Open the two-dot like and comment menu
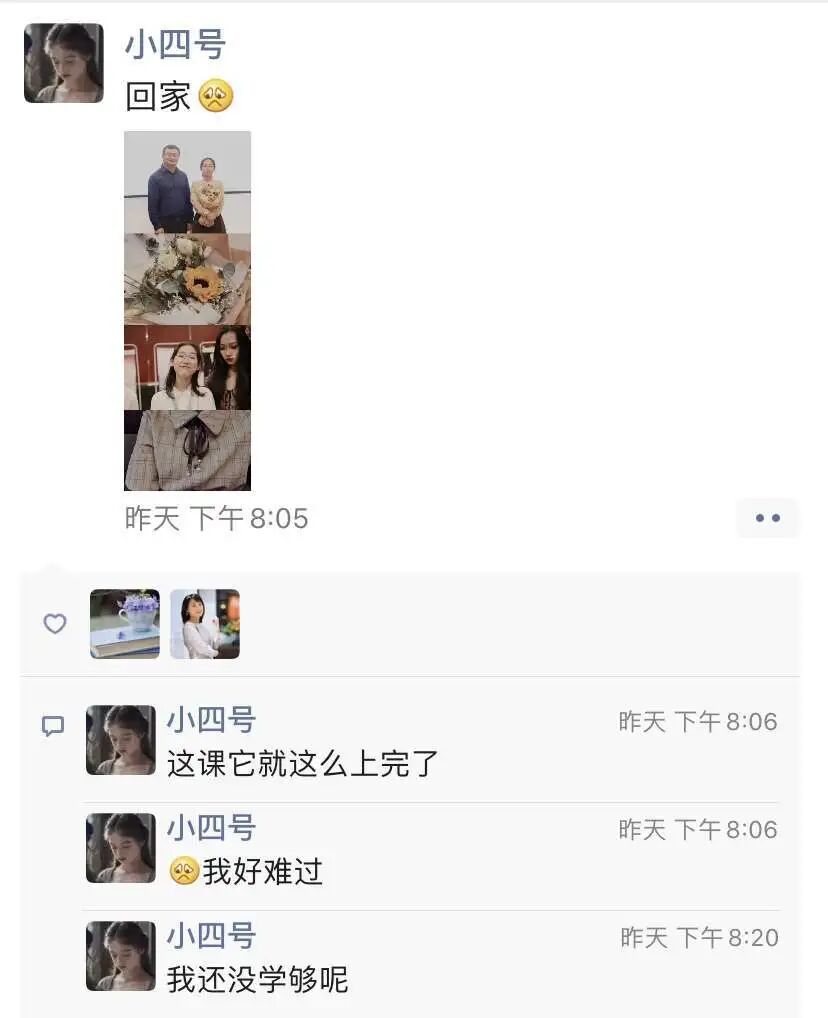This screenshot has height=1018, width=828. [x=767, y=518]
